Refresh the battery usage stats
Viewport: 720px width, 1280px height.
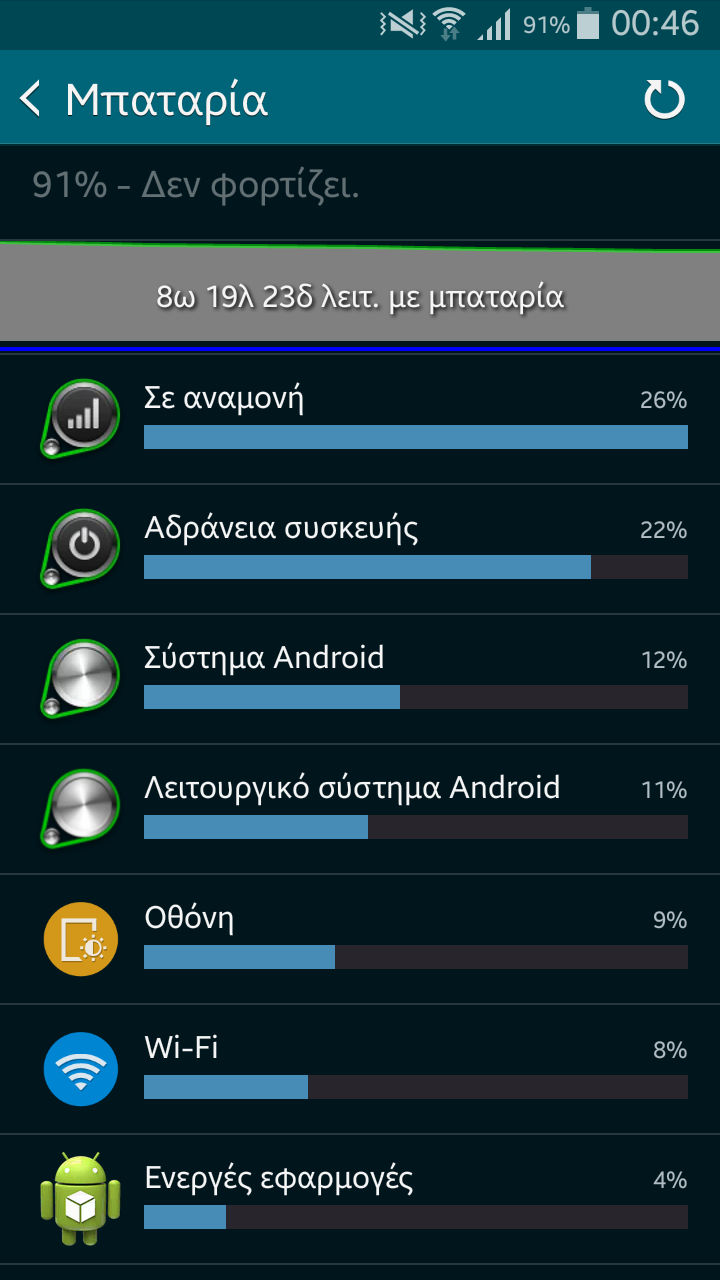pos(664,100)
